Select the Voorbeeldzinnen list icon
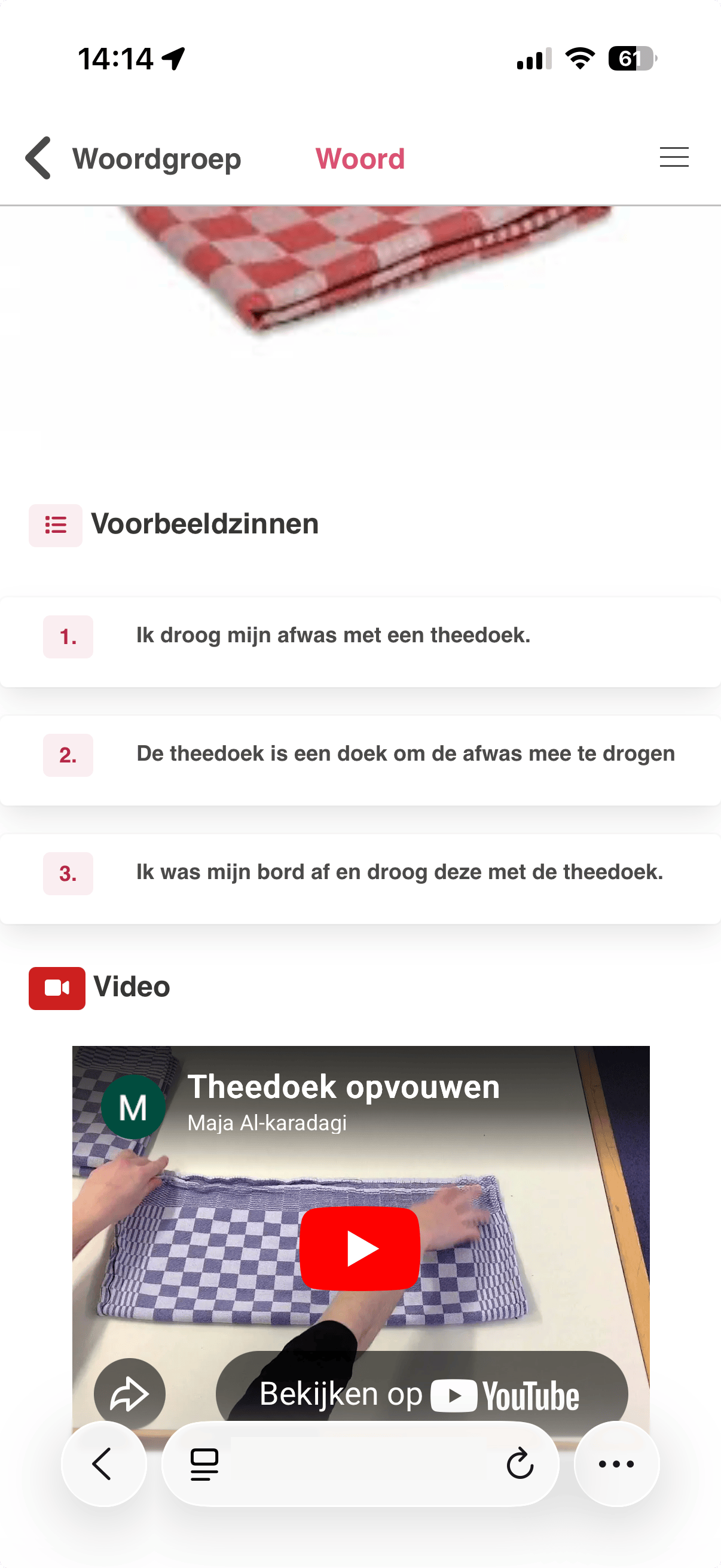Screen dimensions: 721x1568 [56, 524]
